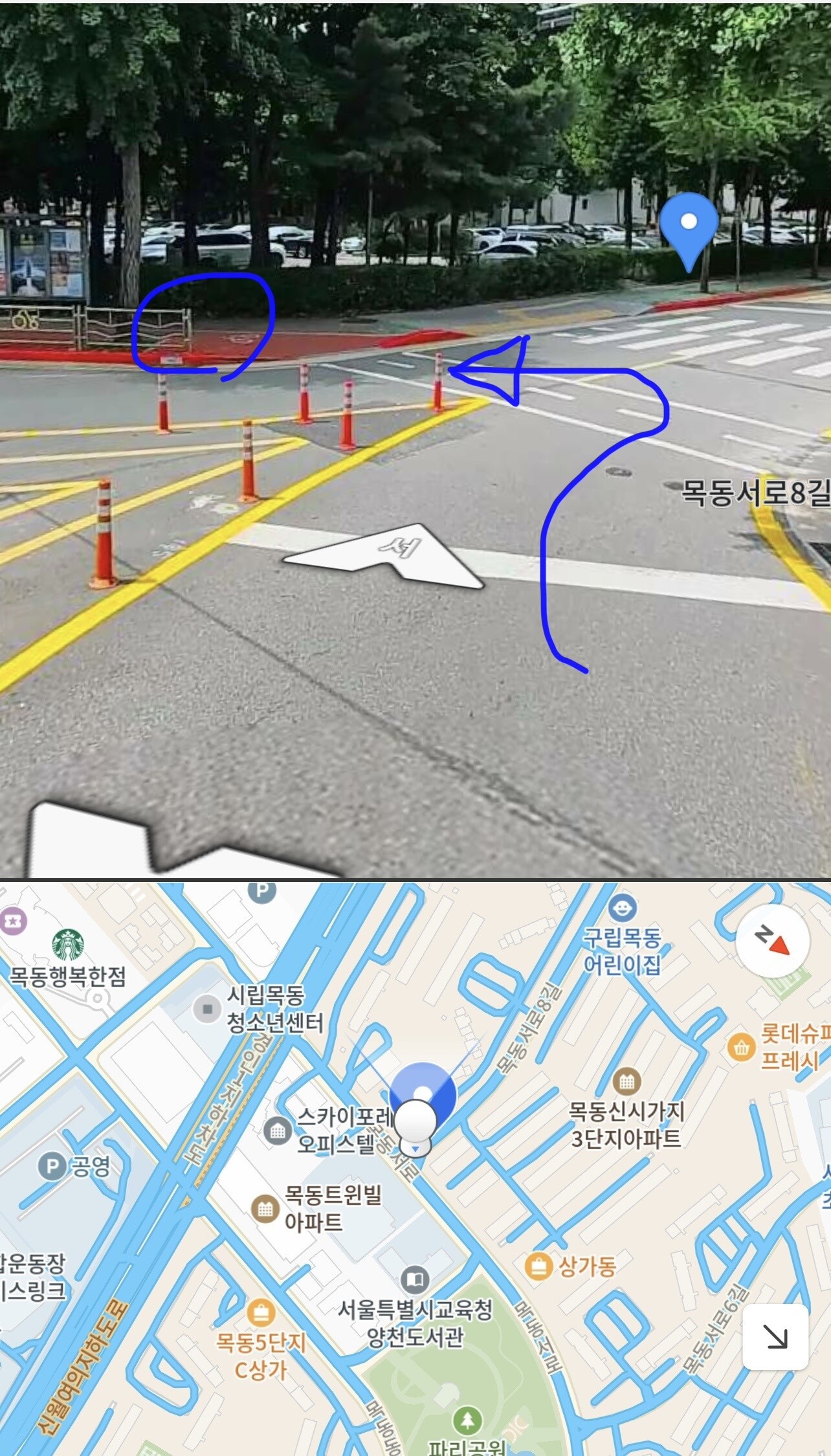Image resolution: width=831 pixels, height=1456 pixels.
Task: Open the 스카이포레 오피스텔 marker
Action: [x=278, y=1131]
